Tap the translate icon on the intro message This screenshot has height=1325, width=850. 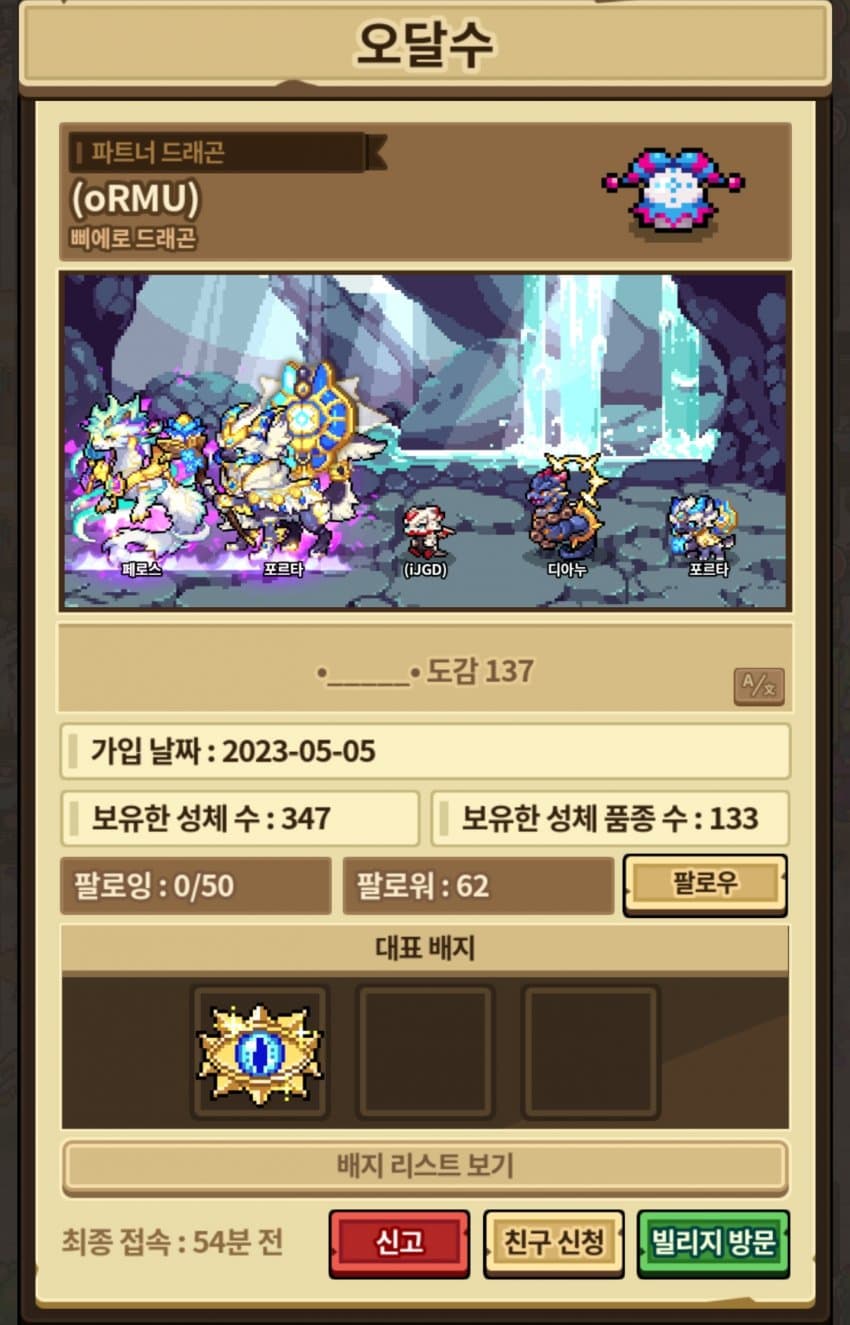(758, 686)
